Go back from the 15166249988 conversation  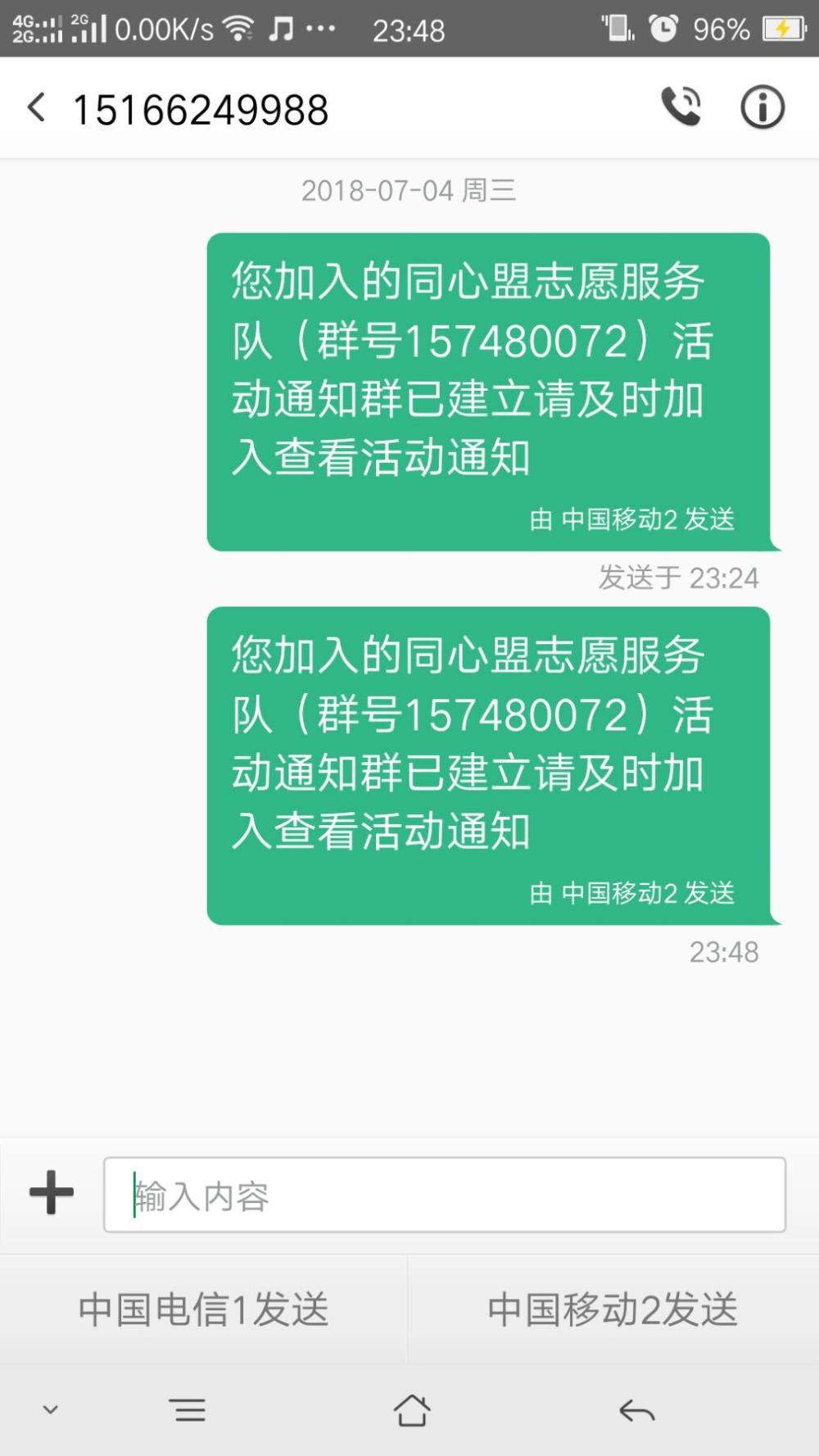coord(36,108)
